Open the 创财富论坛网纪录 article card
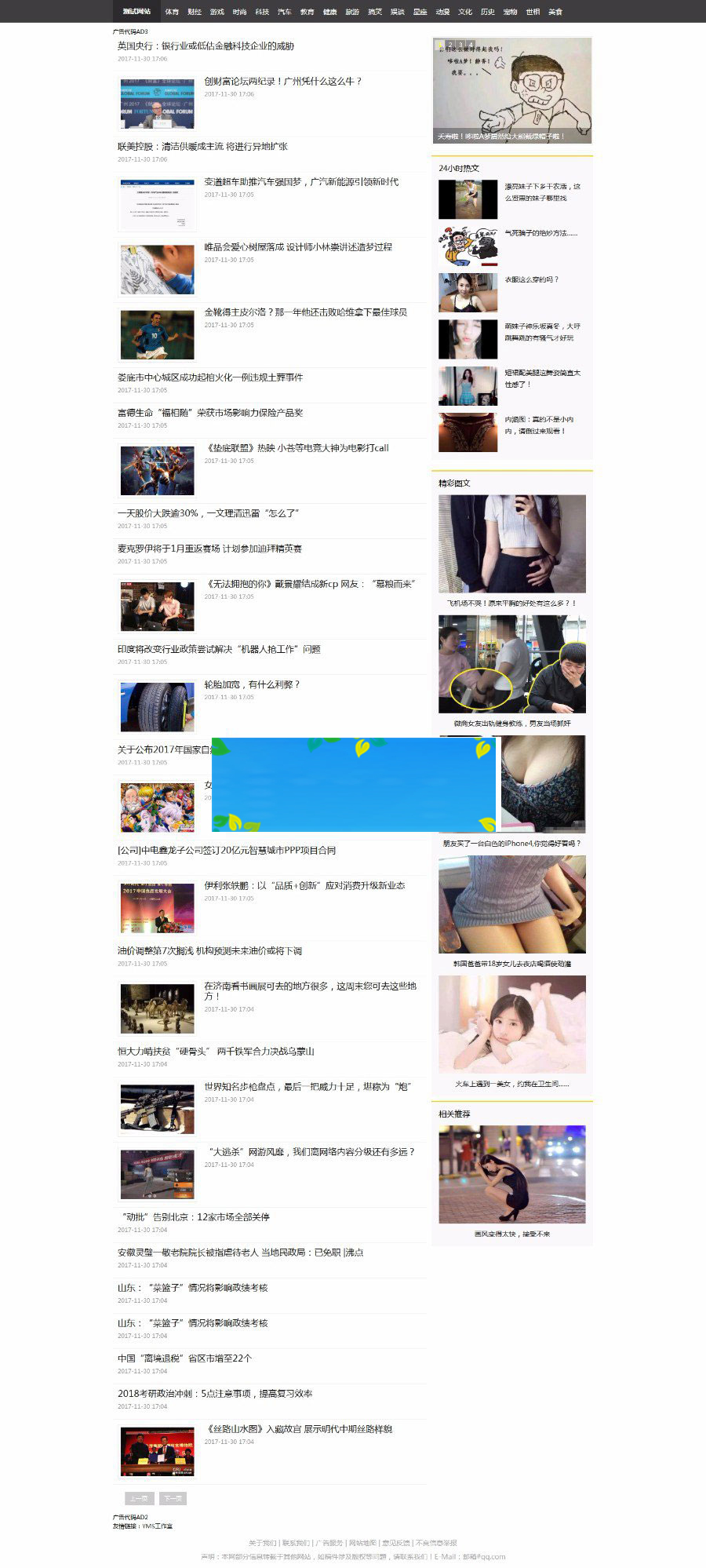This screenshot has width=706, height=1568. point(283,82)
